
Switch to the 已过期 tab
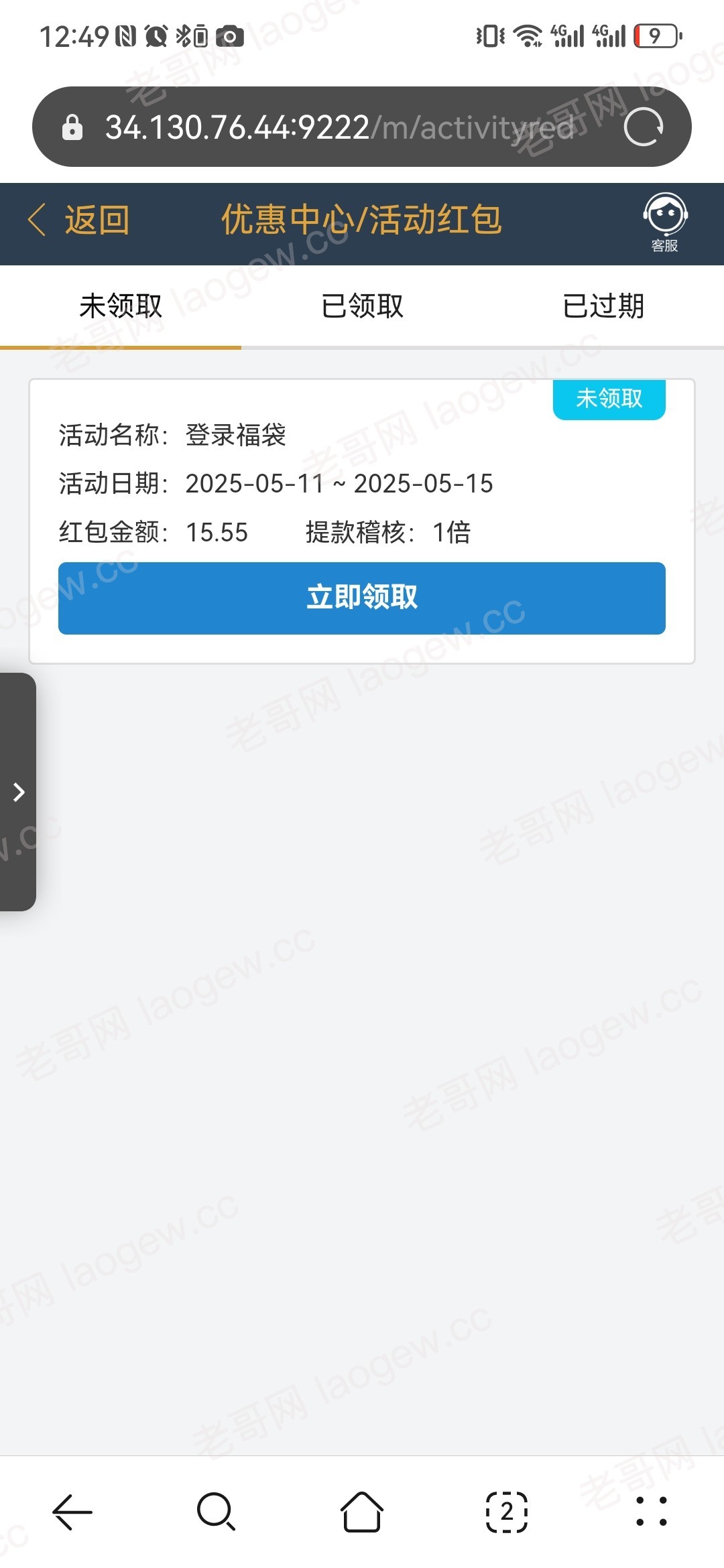[x=603, y=306]
